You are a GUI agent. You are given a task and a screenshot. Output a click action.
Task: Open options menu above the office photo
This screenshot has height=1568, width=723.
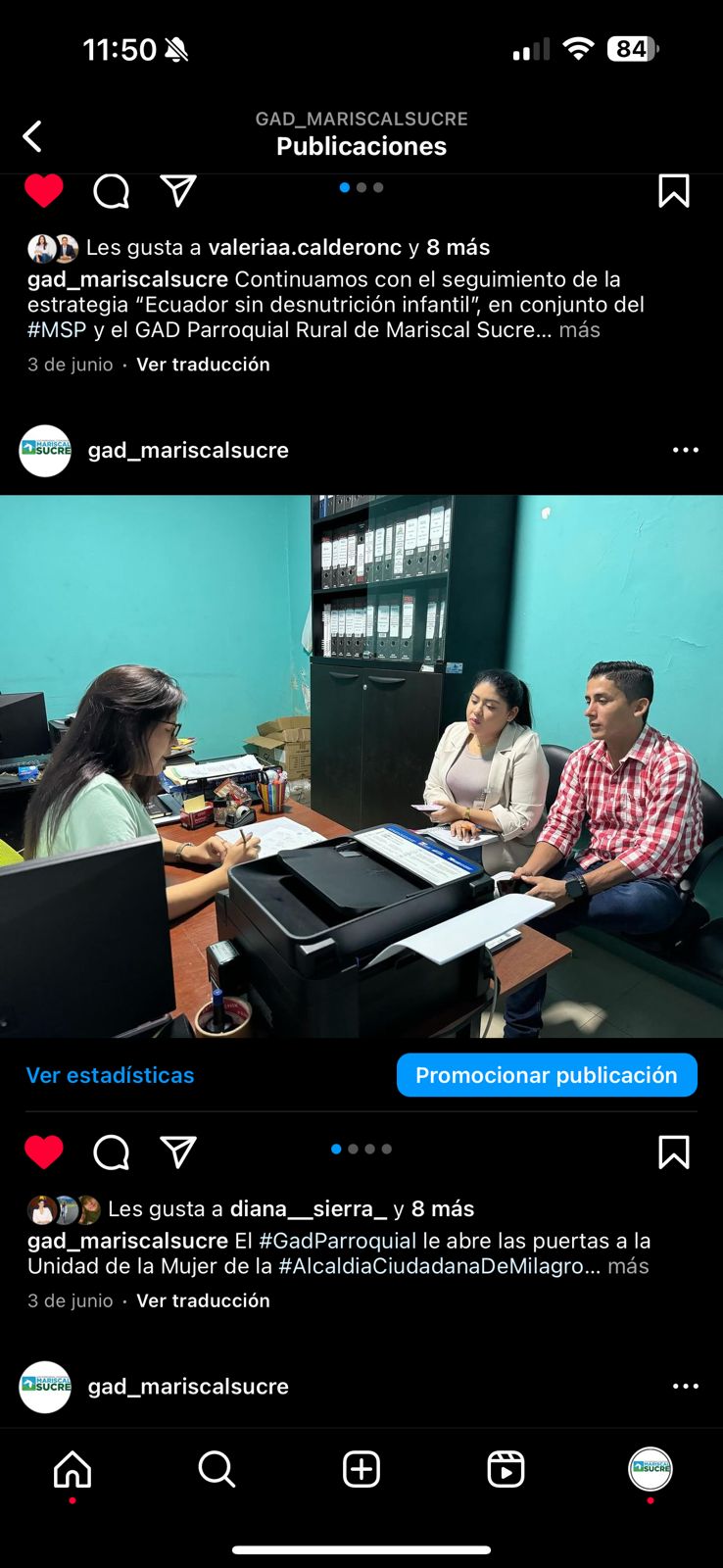click(685, 451)
